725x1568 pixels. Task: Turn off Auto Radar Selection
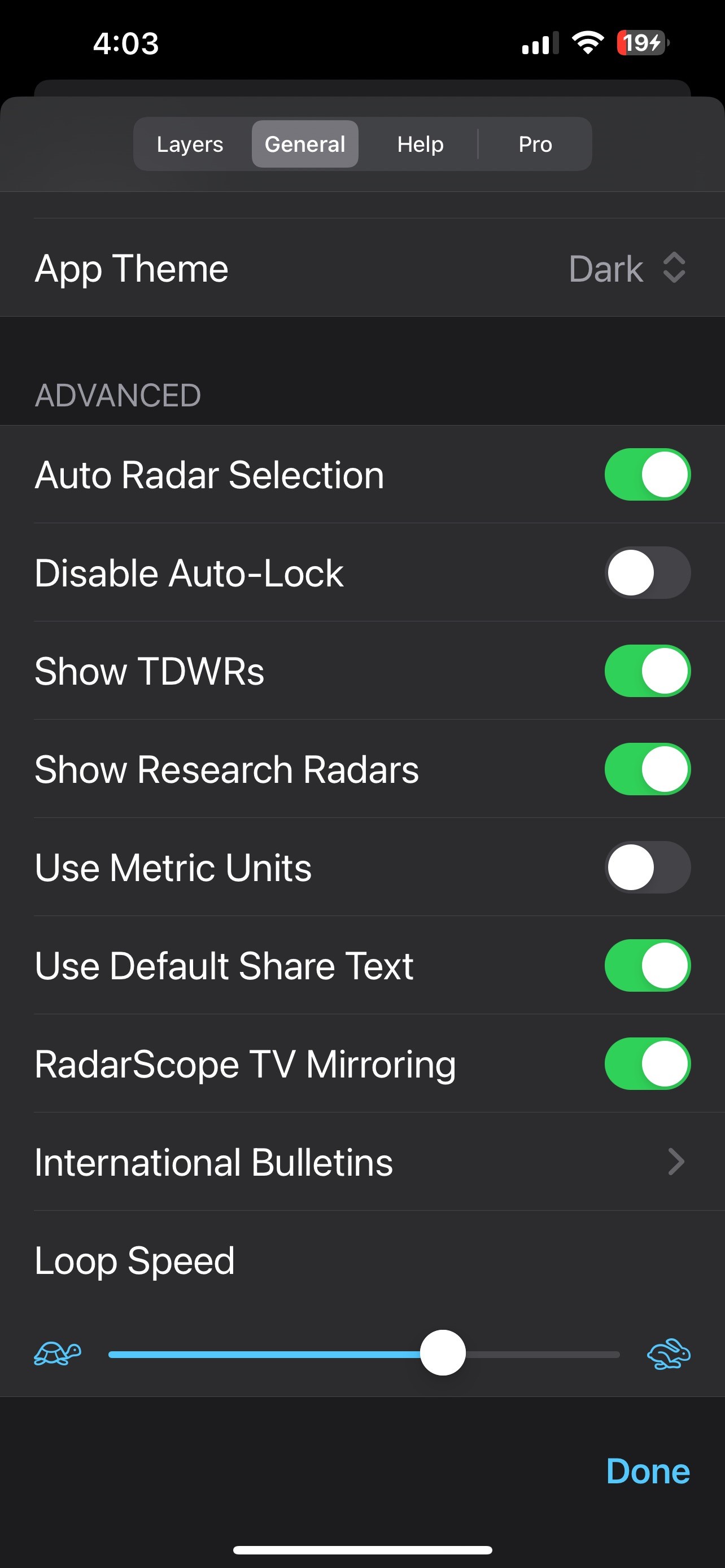tap(647, 474)
